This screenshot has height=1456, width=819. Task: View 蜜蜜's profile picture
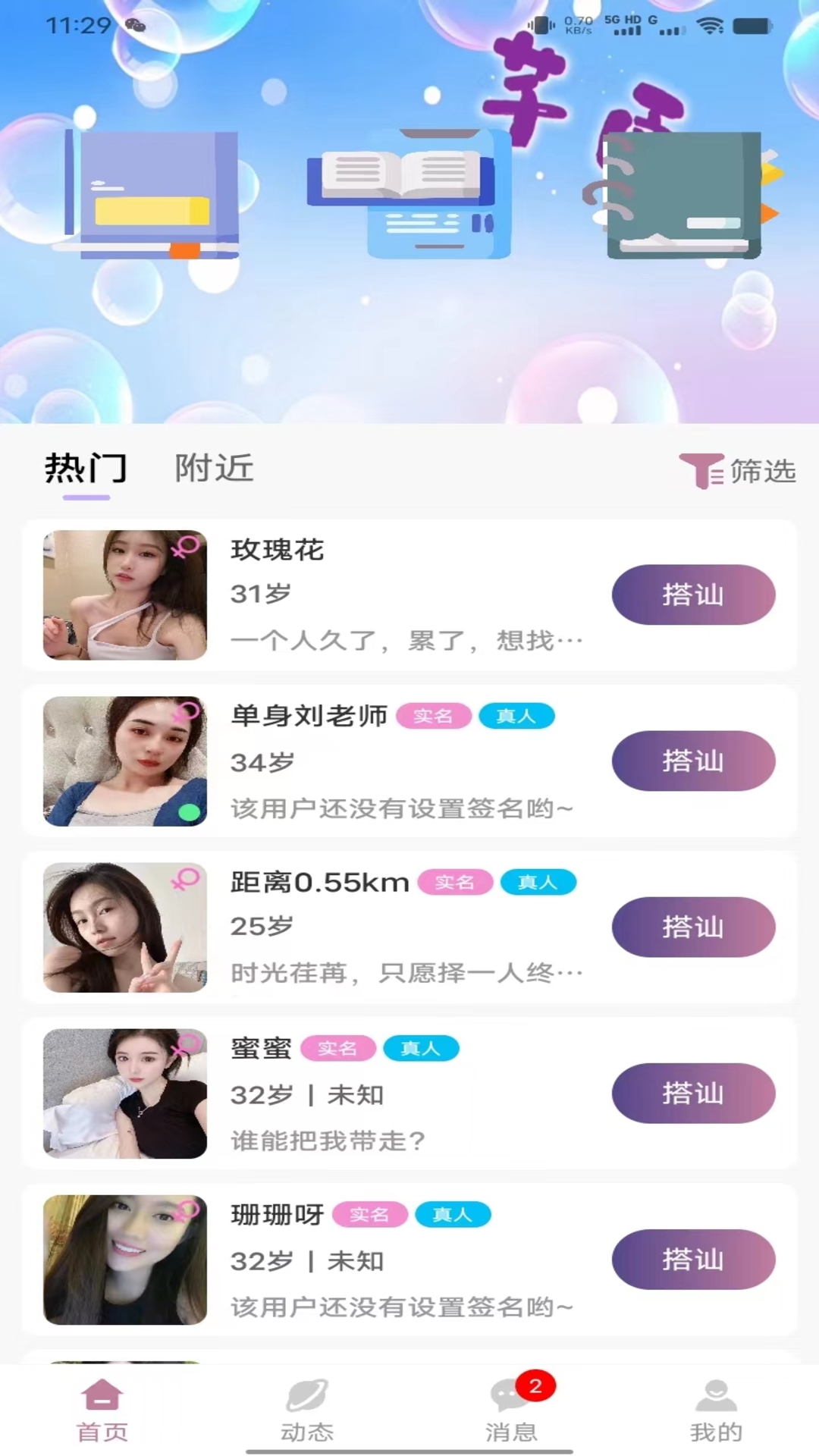[125, 1093]
